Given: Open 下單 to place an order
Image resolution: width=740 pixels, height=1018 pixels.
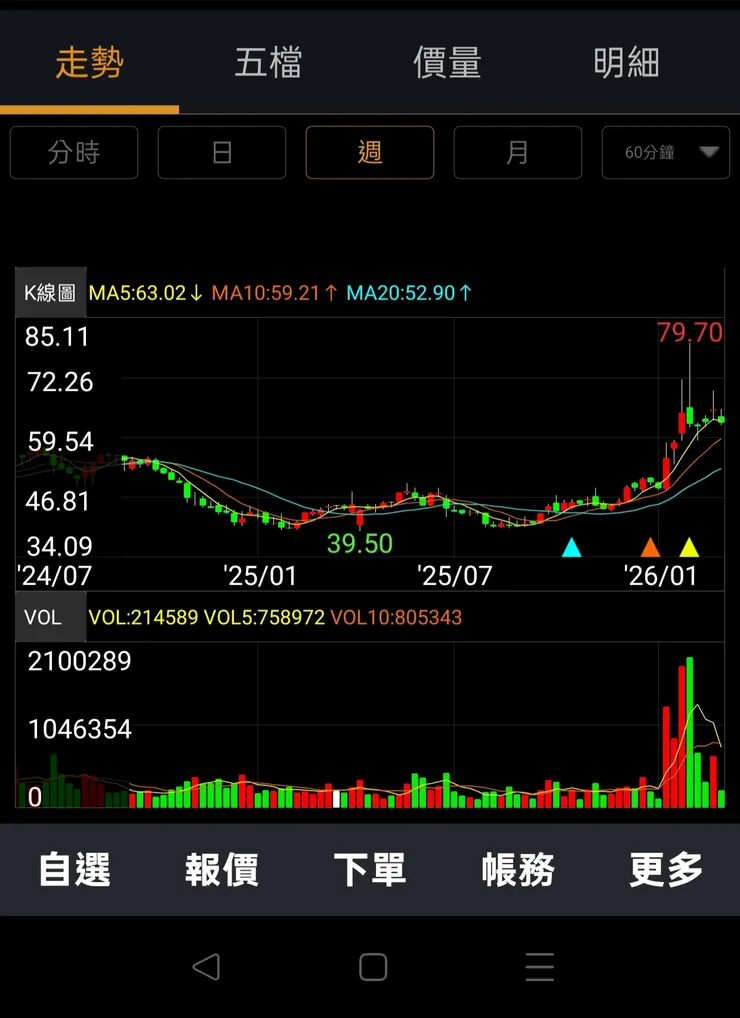Looking at the screenshot, I should coord(370,869).
